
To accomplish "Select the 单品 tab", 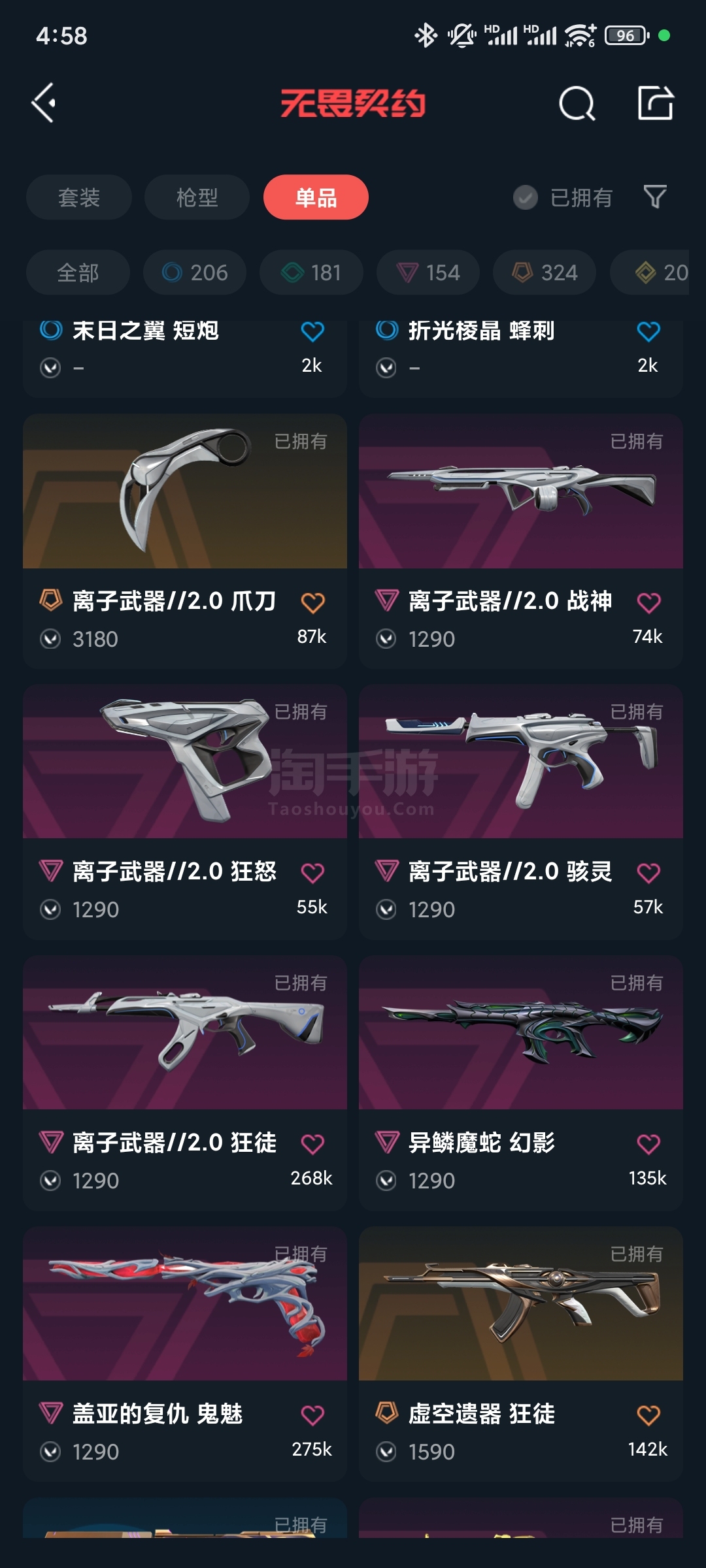I will point(316,197).
